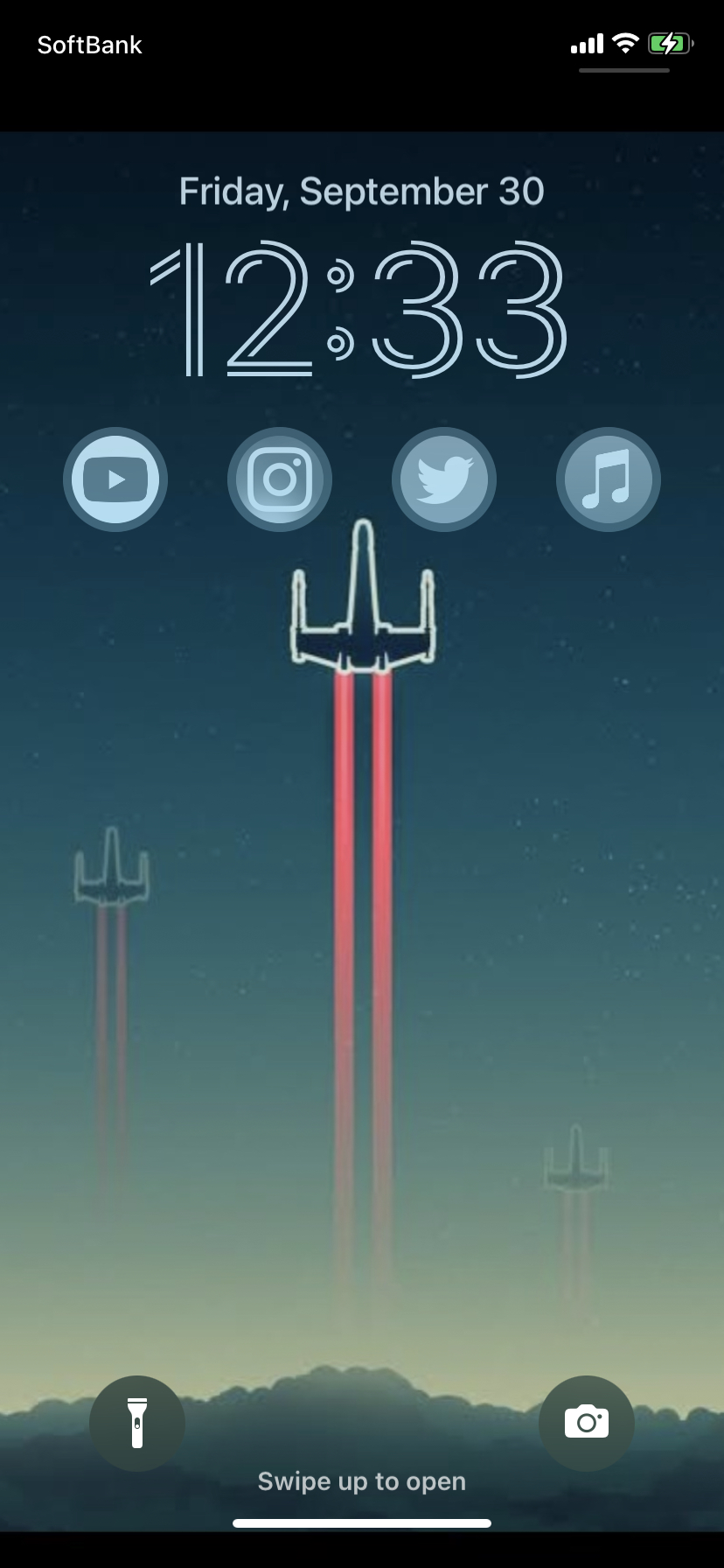This screenshot has height=1568, width=724.
Task: Open the camera button
Action: click(x=587, y=1423)
